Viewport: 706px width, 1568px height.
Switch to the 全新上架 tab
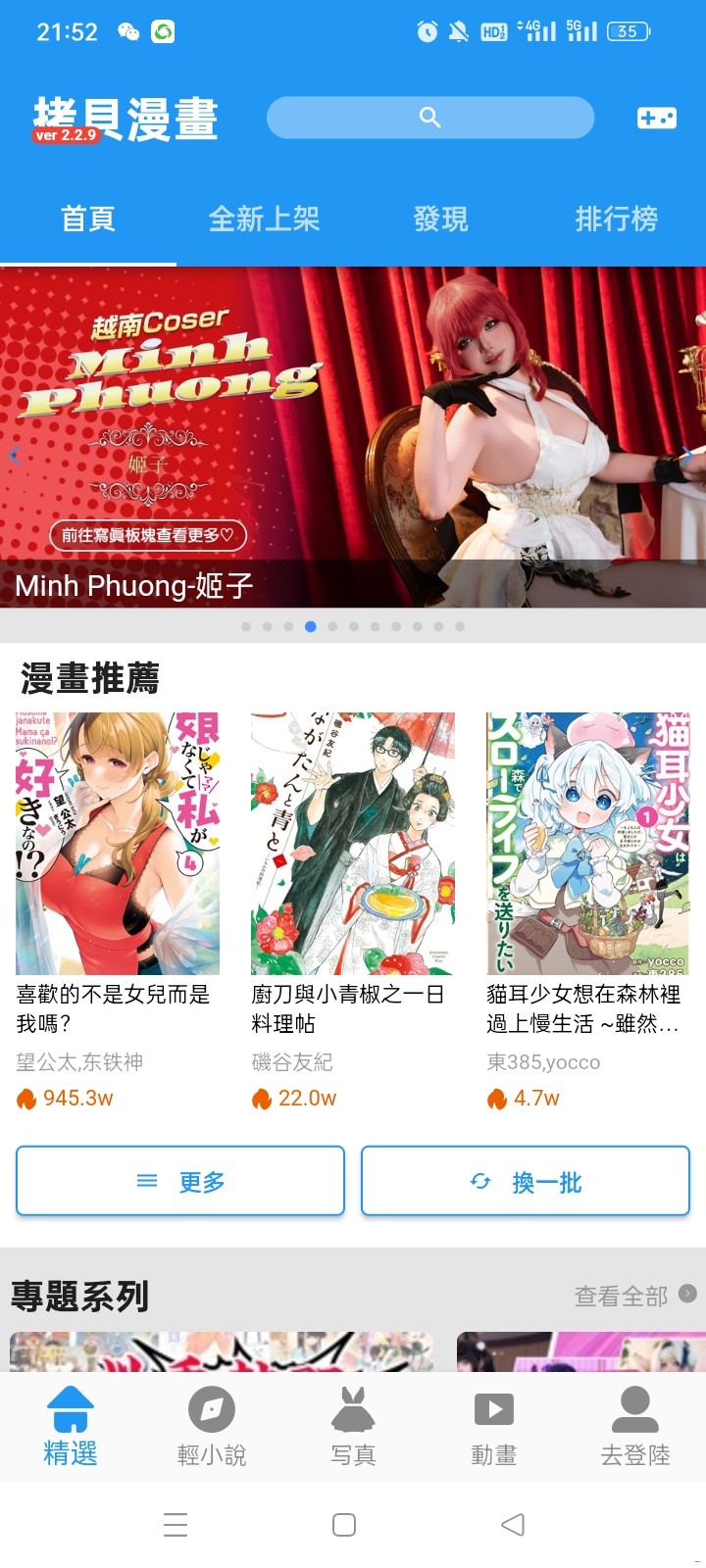coord(264,219)
